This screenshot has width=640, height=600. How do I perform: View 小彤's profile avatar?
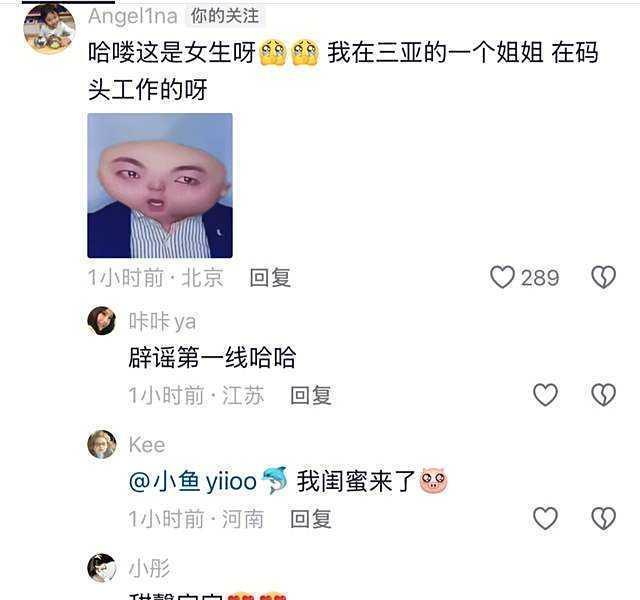click(x=102, y=568)
